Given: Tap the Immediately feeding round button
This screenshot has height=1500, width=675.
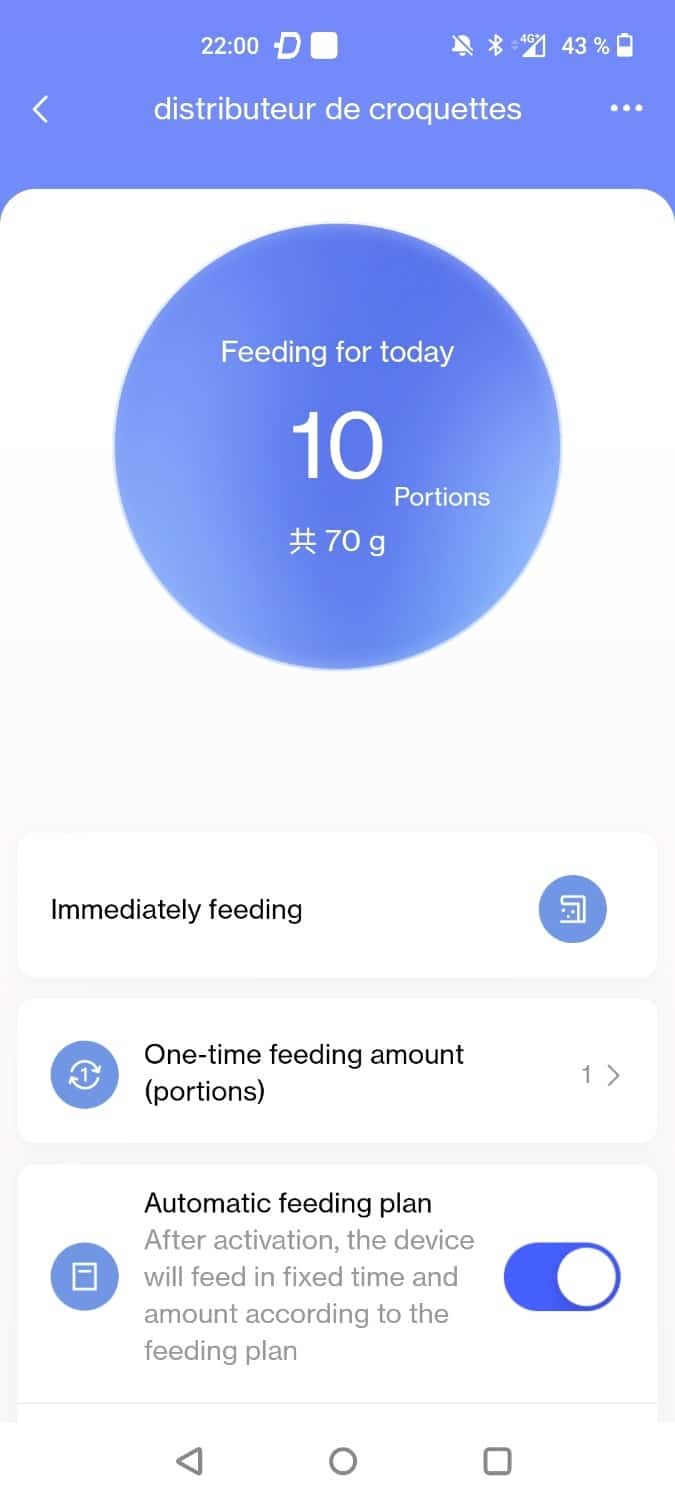Looking at the screenshot, I should tap(572, 909).
